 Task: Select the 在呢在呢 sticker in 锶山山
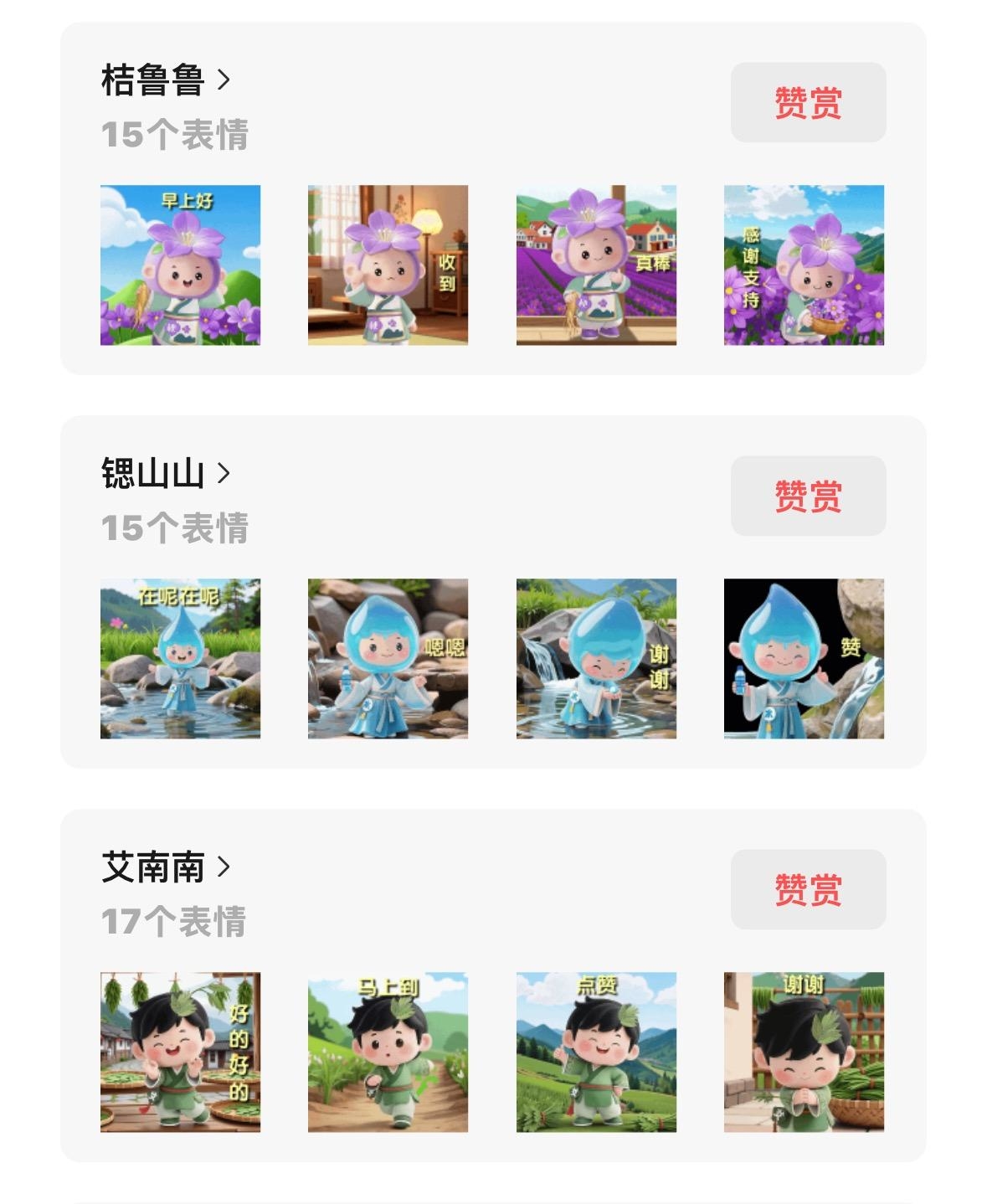(x=180, y=658)
